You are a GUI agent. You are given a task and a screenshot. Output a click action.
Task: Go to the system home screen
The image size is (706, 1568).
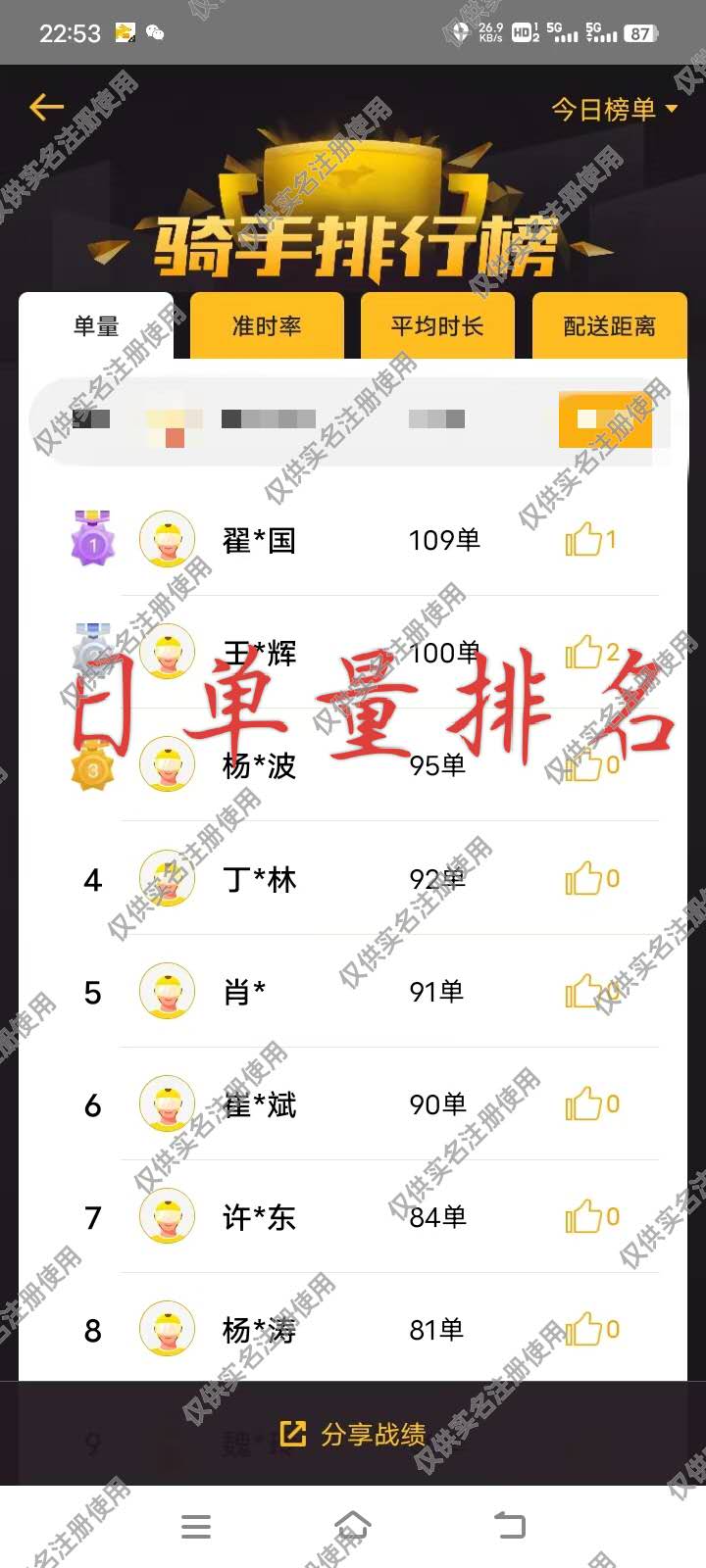(353, 1526)
